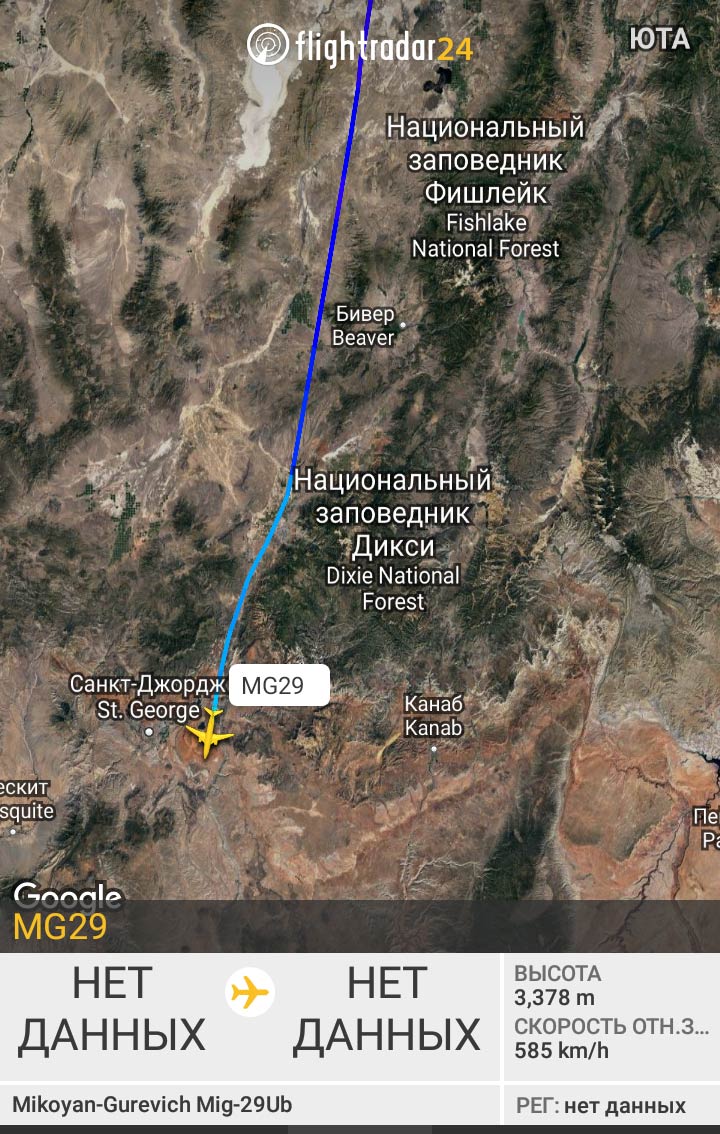Expand the MG29 flight details panel header
The image size is (720, 1134).
[x=360, y=927]
